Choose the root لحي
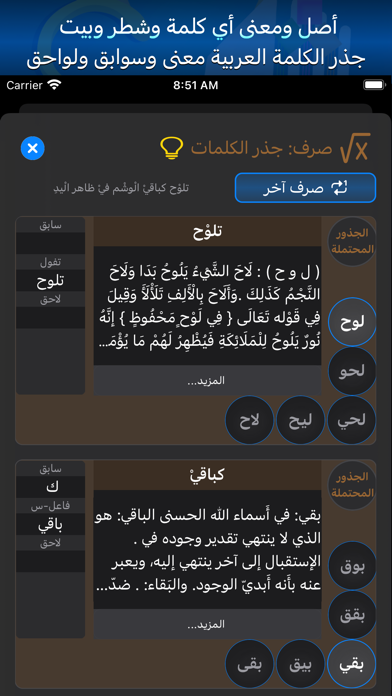The width and height of the screenshot is (392, 696). coord(352,420)
